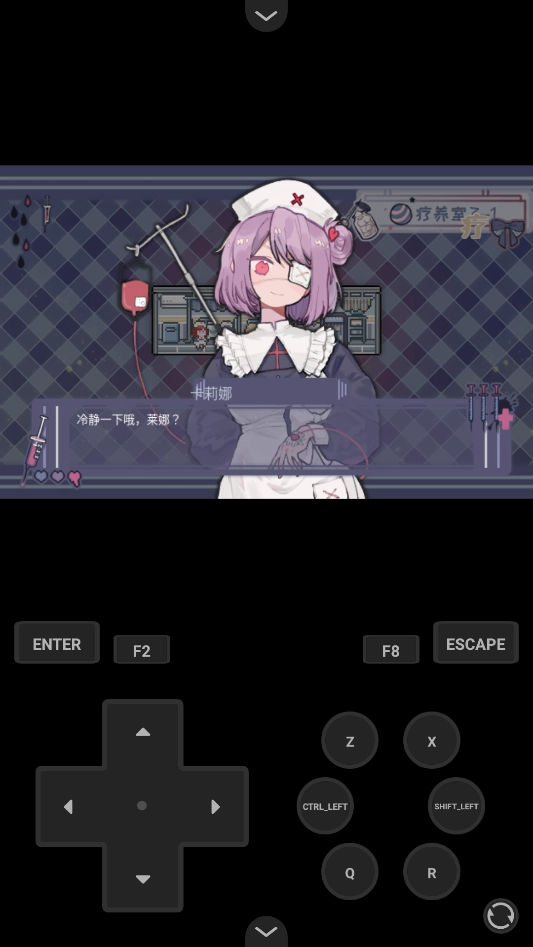Tap the up arrow on the D-pad
This screenshot has height=947, width=533.
pyautogui.click(x=142, y=733)
